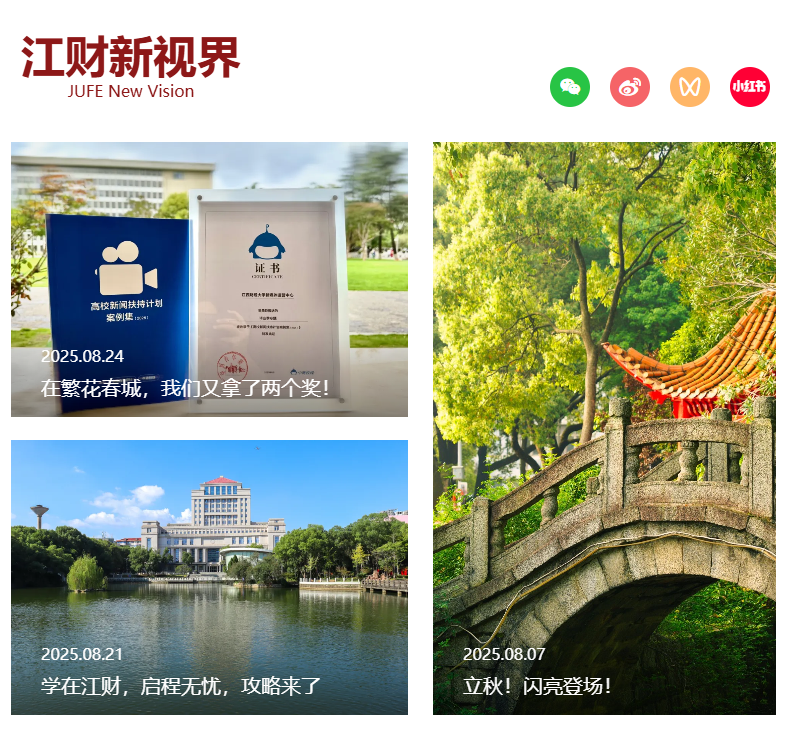Open the 2025.08.21 article 学在江财，启程无忧

coord(209,577)
